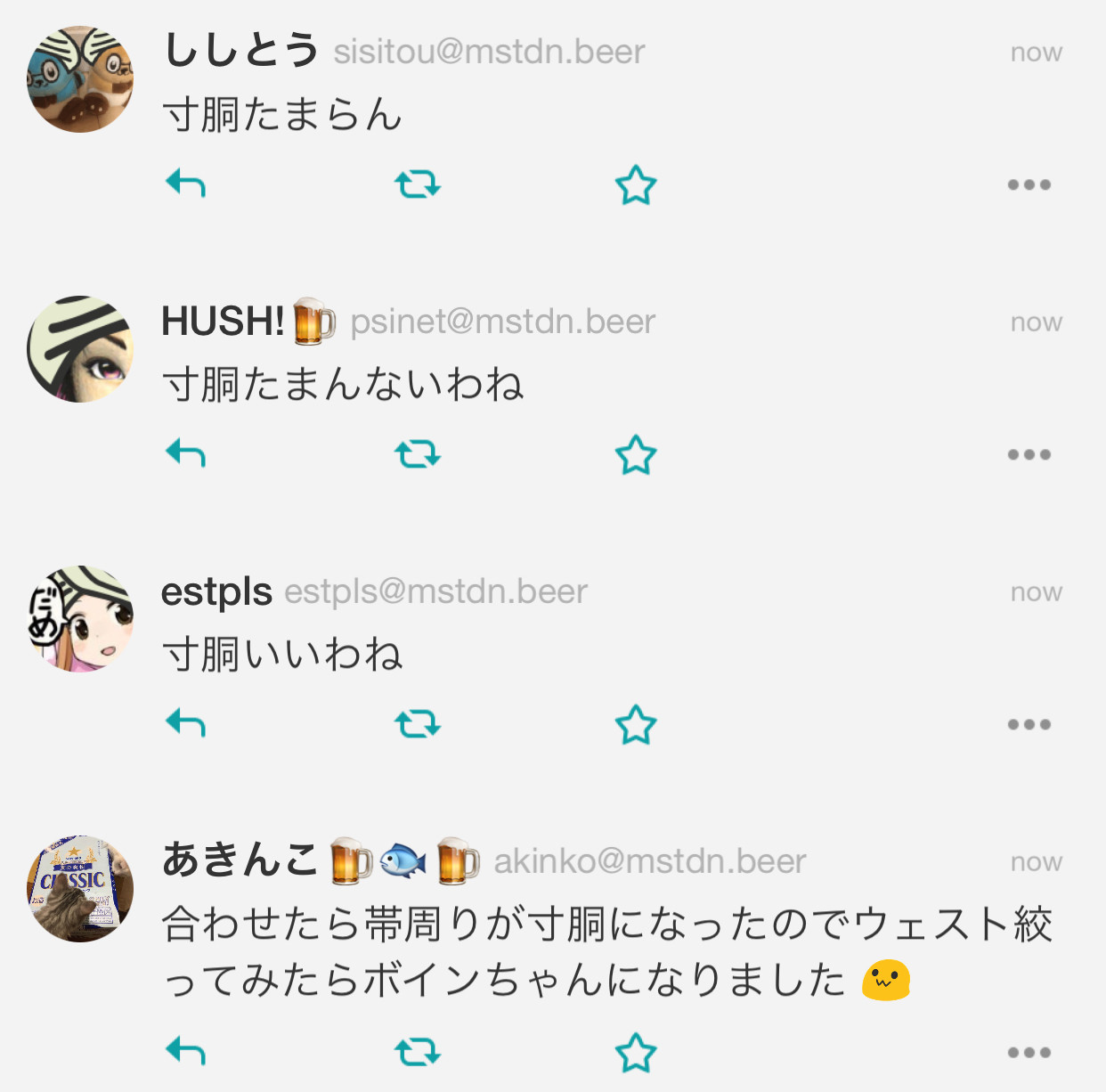
Task: Boost the estpls post
Action: click(x=418, y=724)
